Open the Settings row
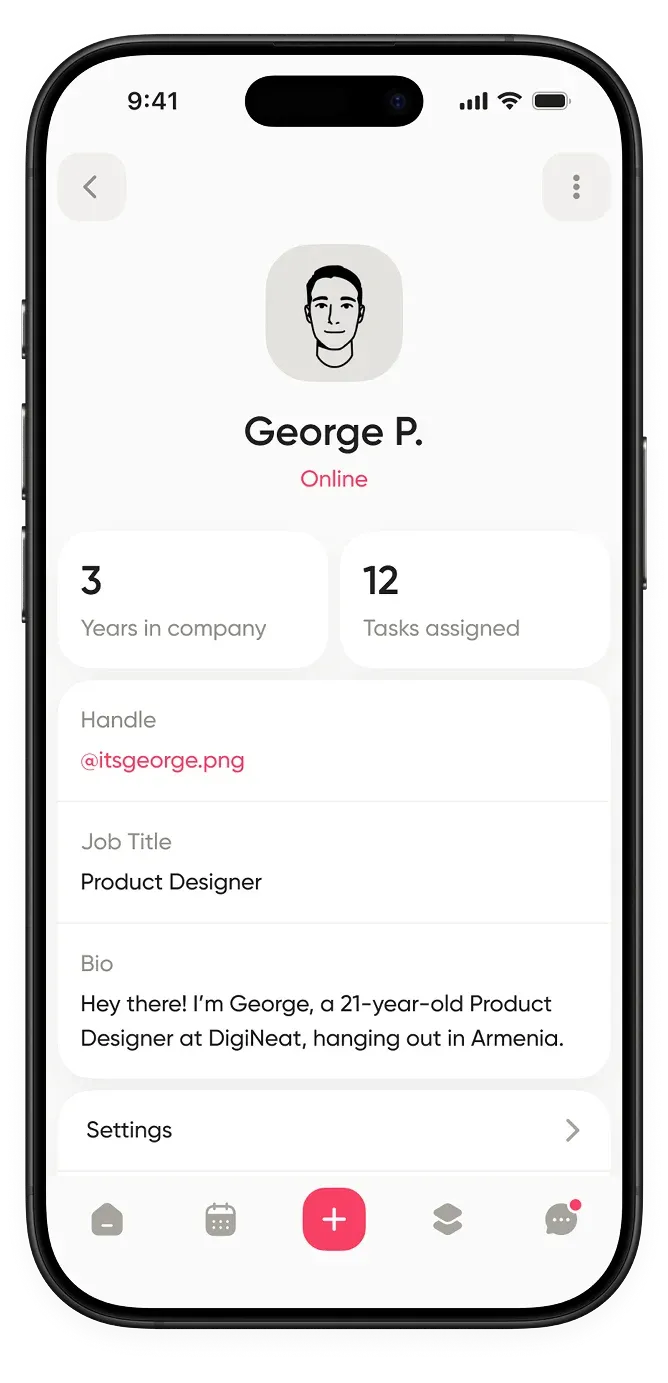 [333, 1130]
